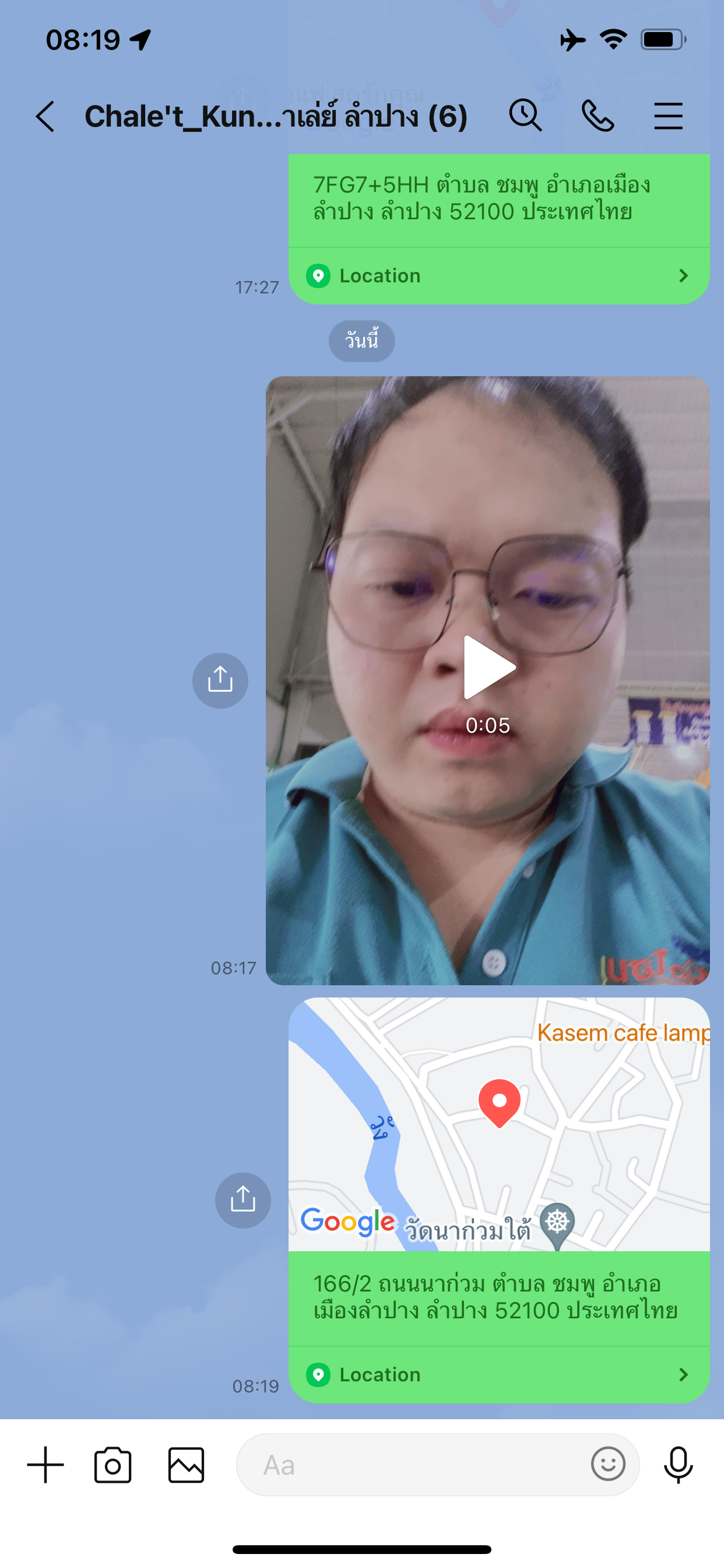724x1568 pixels.
Task: Open the 7FG7+5HH location message
Action: (x=499, y=276)
